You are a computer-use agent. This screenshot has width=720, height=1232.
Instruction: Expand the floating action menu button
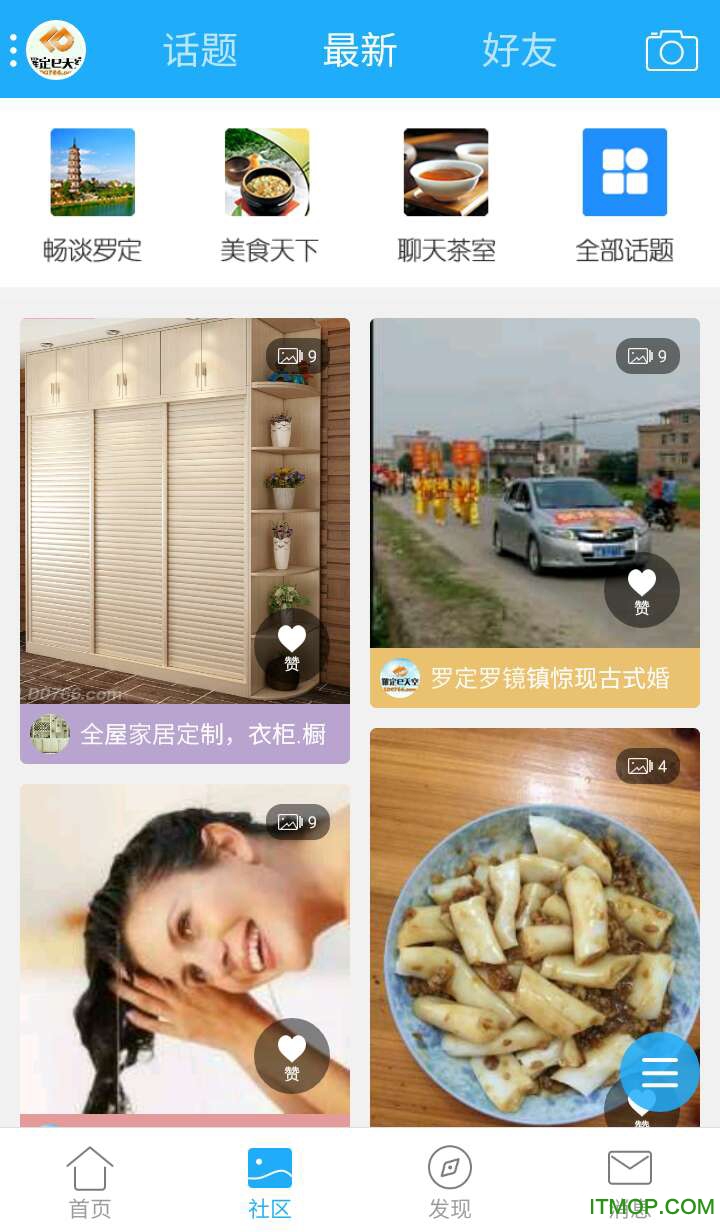[x=659, y=1073]
